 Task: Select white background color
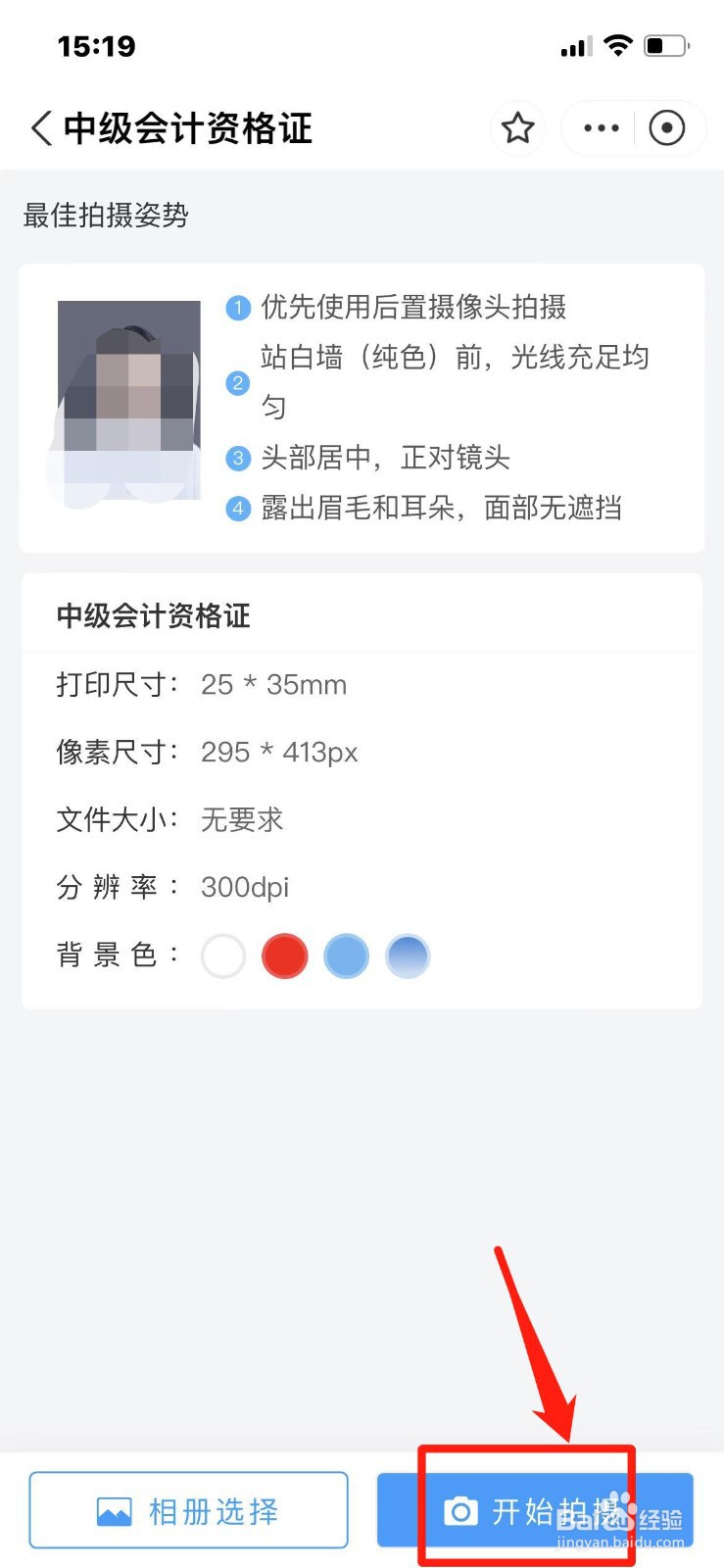223,956
